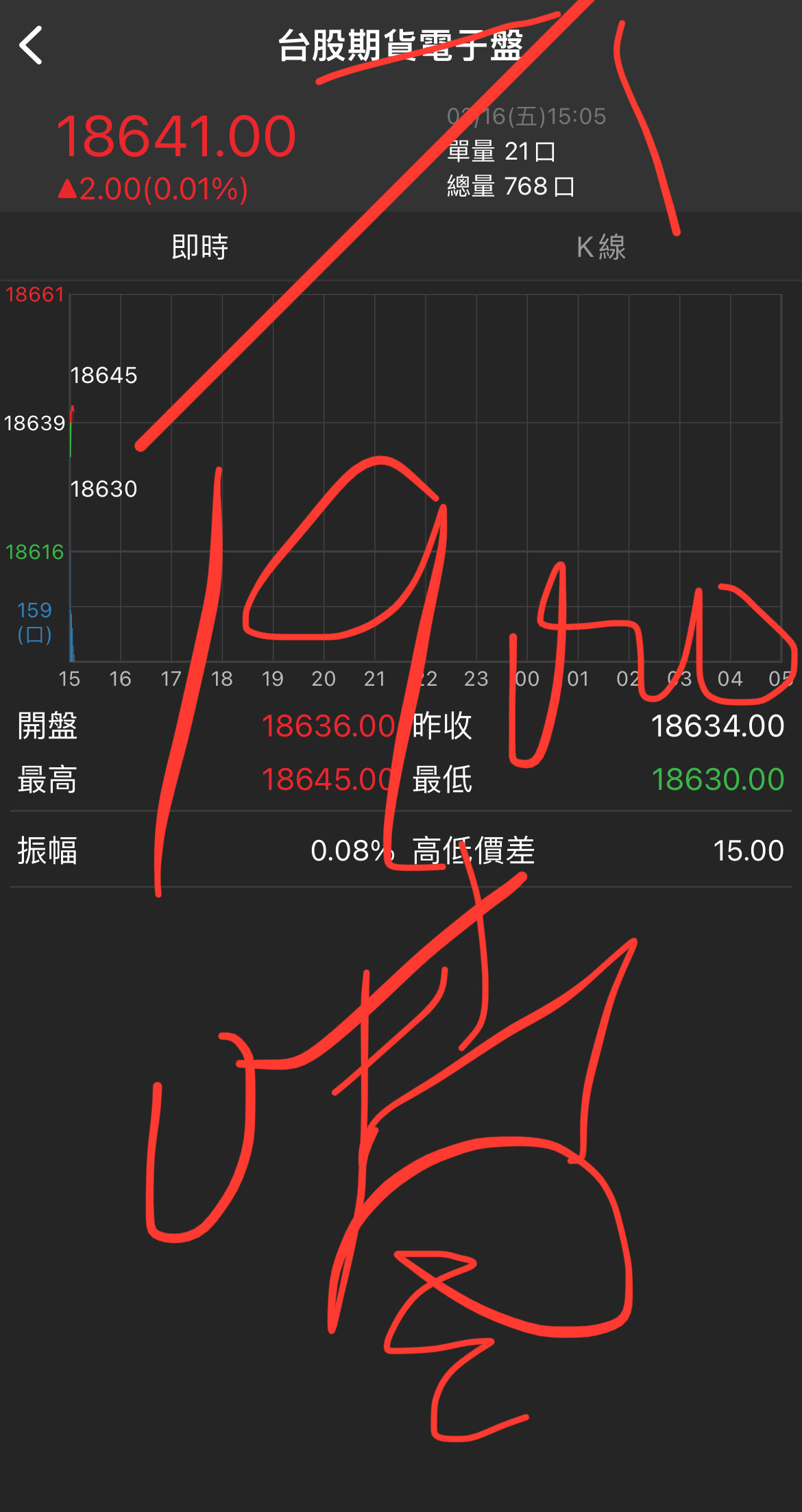Go back using the top-left arrow
This screenshot has width=802, height=1512.
[31, 46]
